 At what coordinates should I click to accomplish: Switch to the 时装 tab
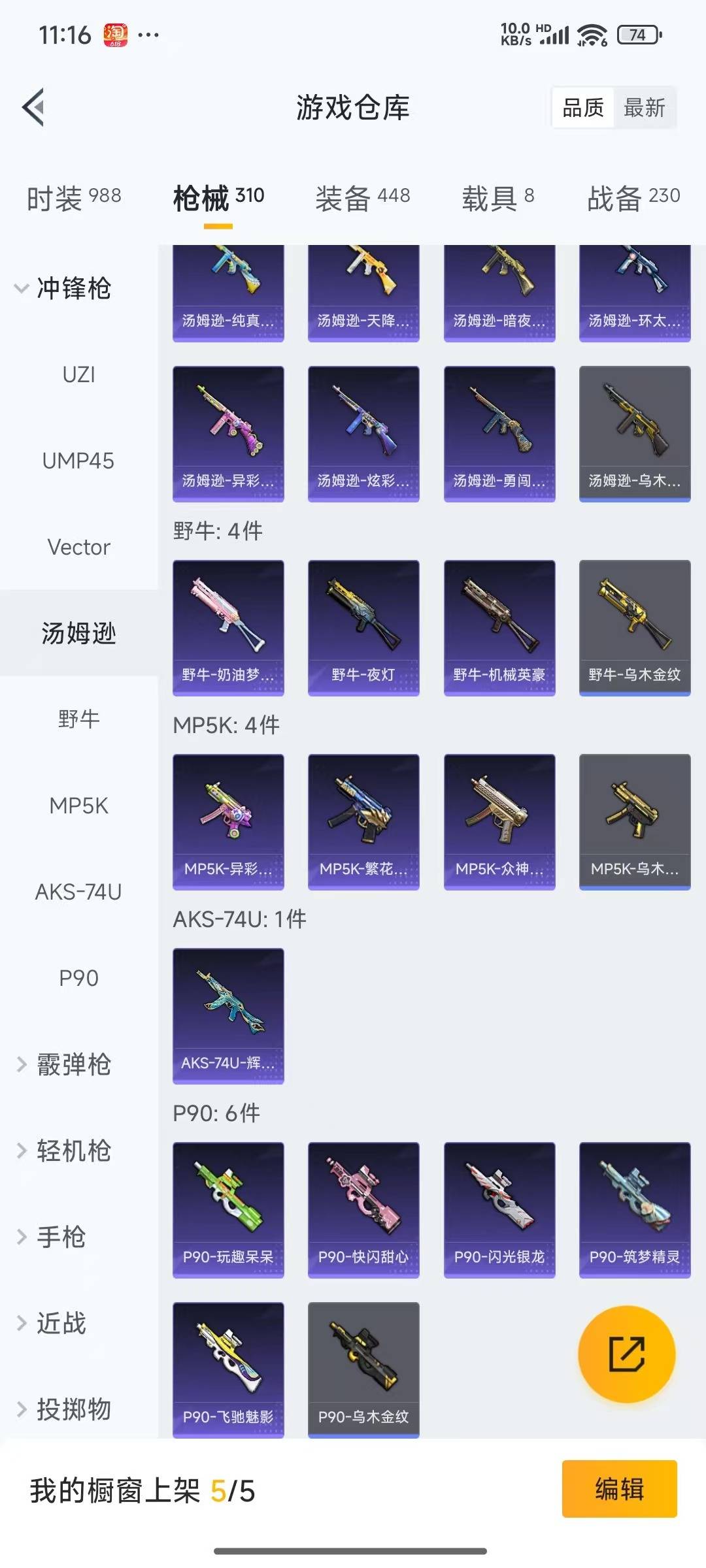tap(73, 197)
